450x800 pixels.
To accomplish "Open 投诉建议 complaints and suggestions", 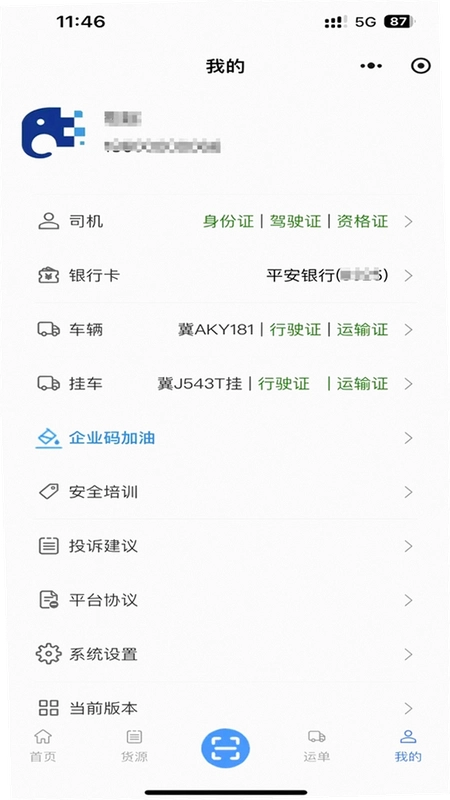I will pyautogui.click(x=225, y=546).
